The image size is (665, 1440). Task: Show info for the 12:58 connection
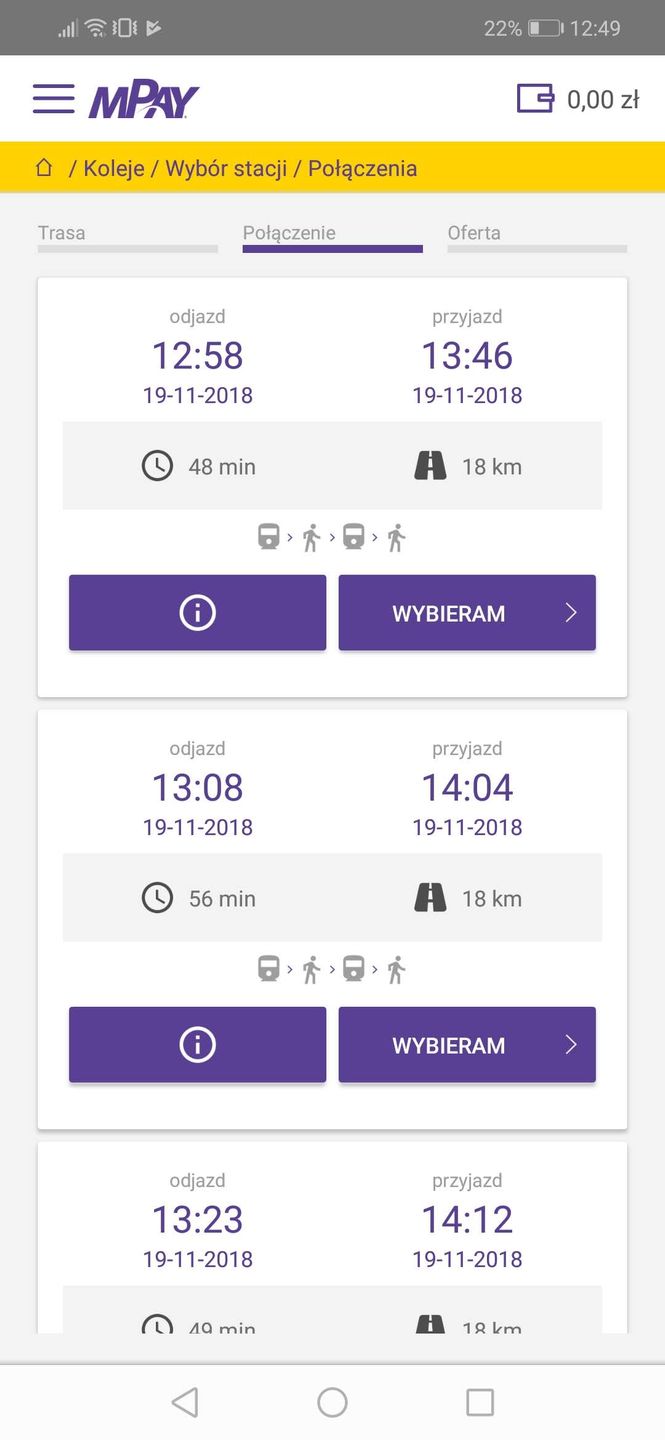coord(197,613)
